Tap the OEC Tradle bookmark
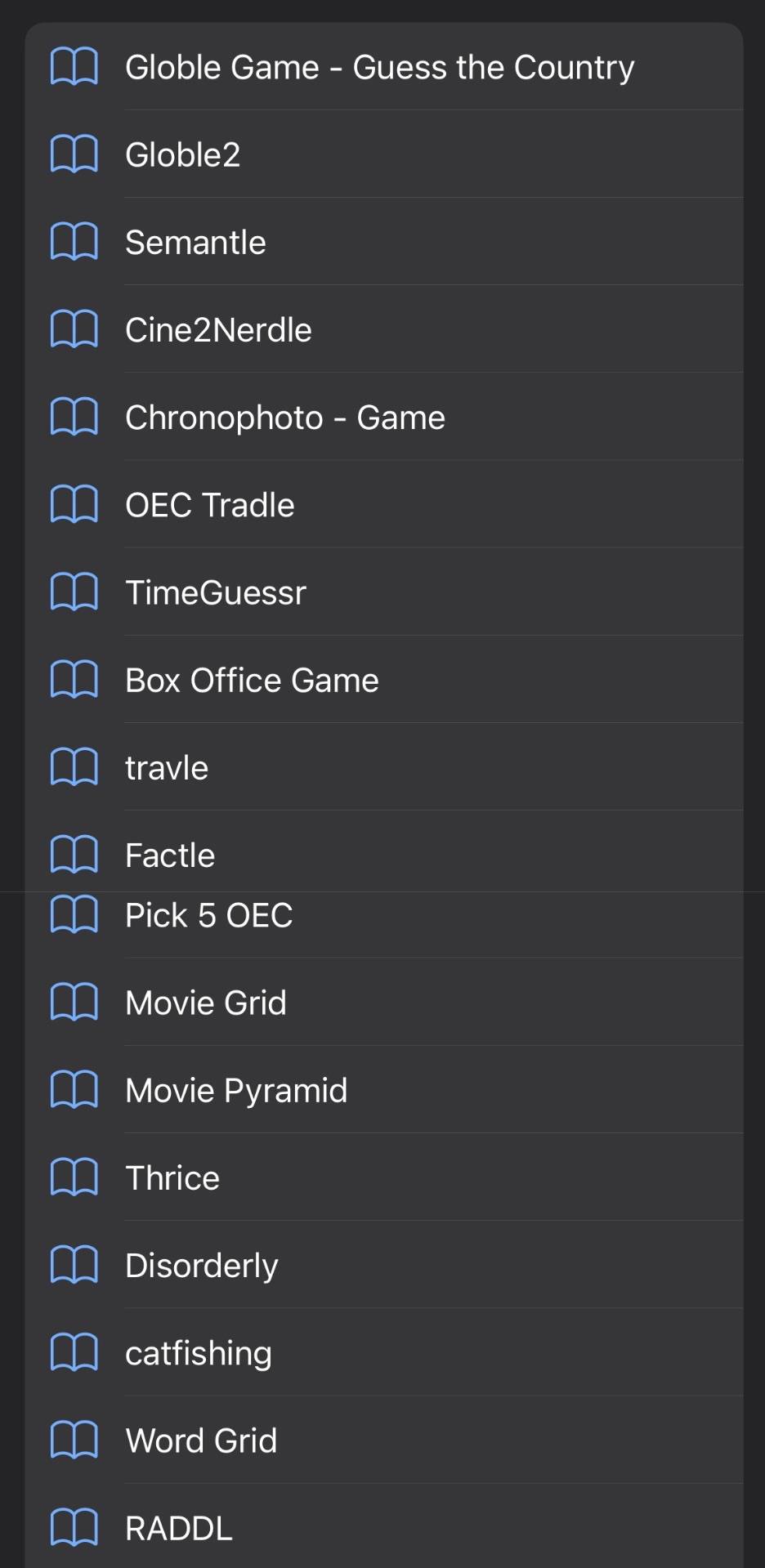The height and width of the screenshot is (1568, 765). [383, 504]
